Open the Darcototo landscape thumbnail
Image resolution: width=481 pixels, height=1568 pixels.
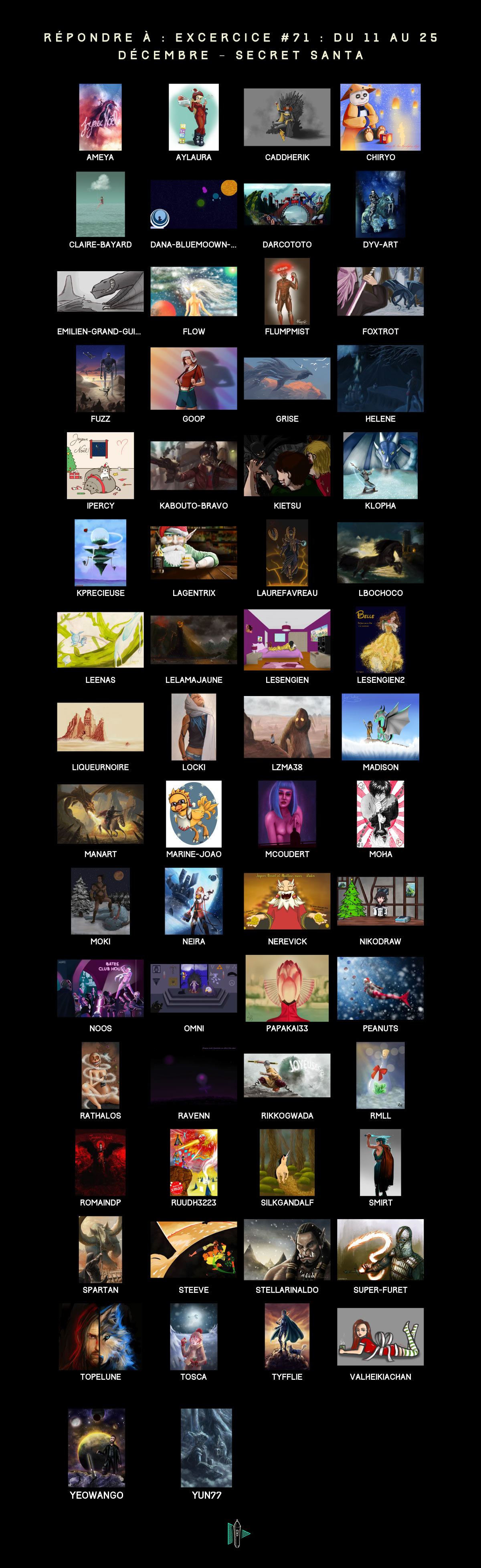(287, 205)
